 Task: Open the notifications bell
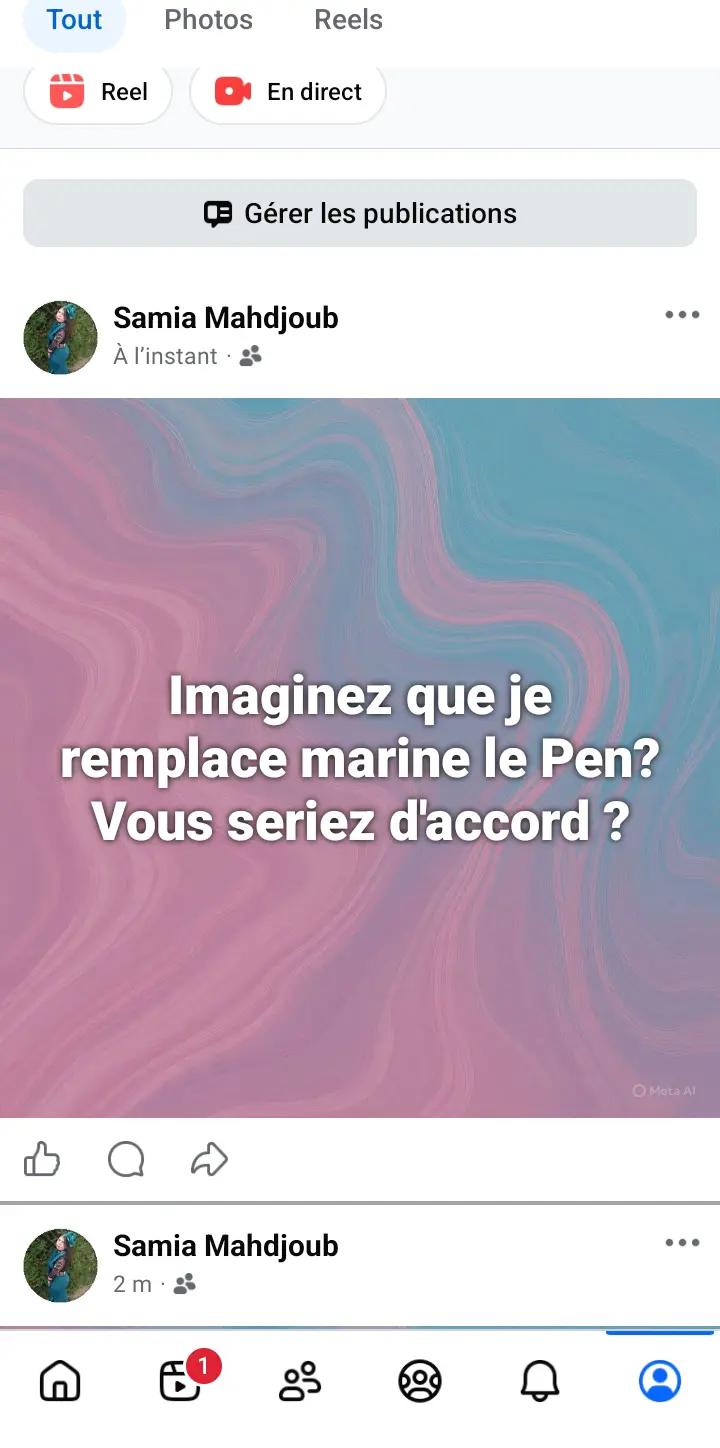pyautogui.click(x=540, y=1382)
